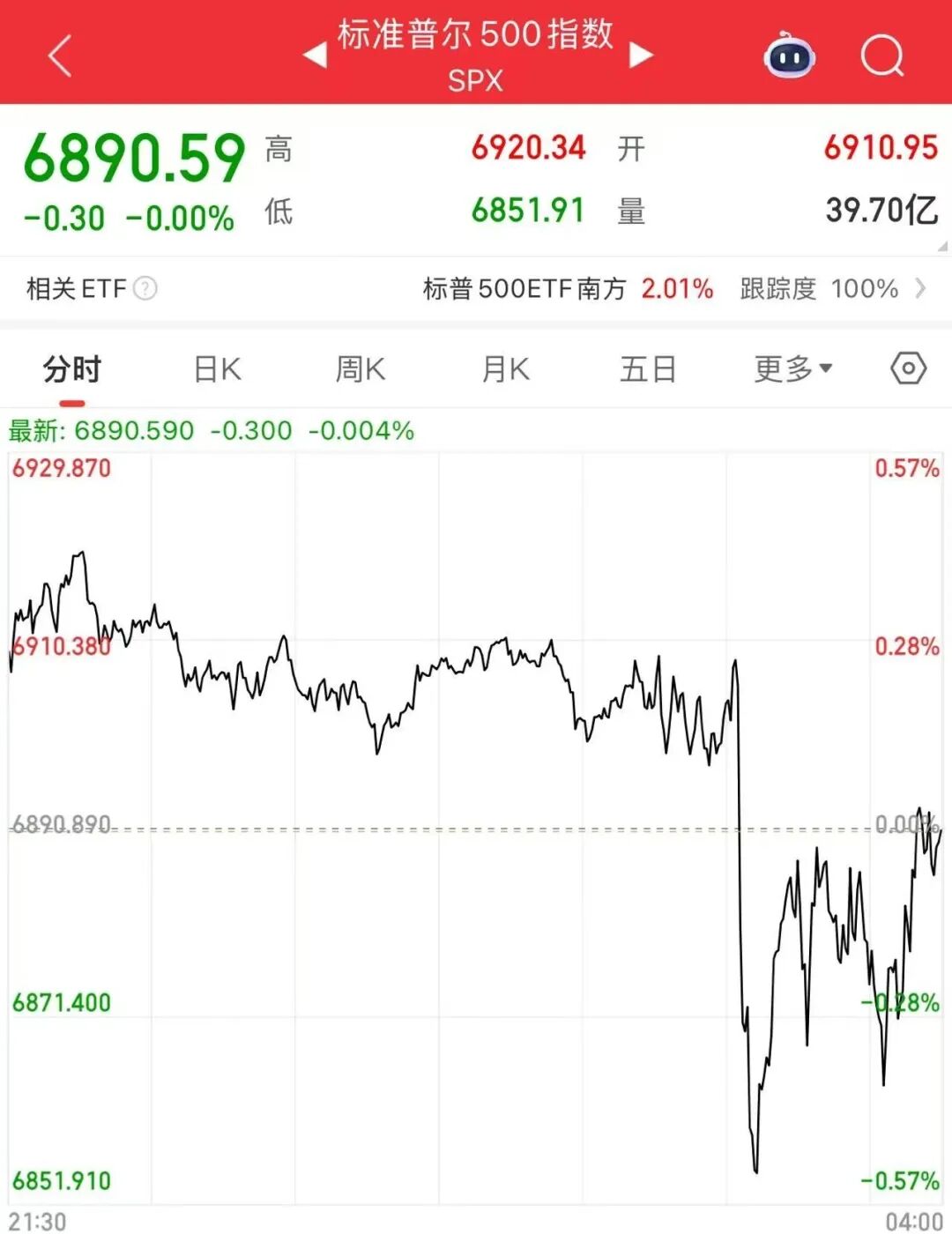This screenshot has height=1234, width=952.
Task: Go back using the header arrow
Action: pyautogui.click(x=59, y=56)
